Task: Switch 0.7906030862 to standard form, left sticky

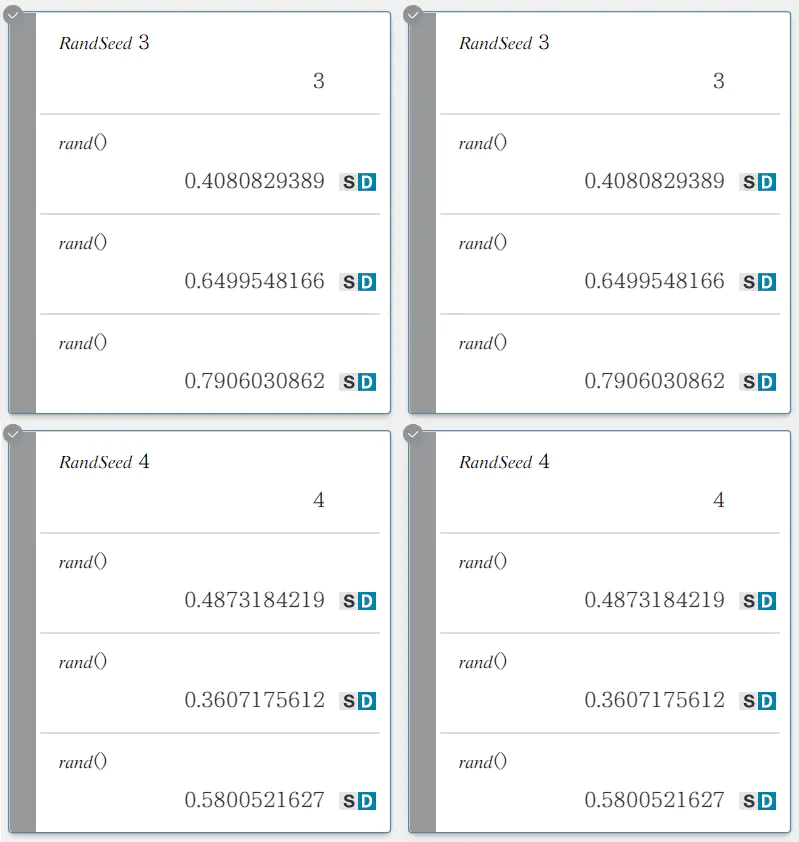Action: tap(358, 382)
